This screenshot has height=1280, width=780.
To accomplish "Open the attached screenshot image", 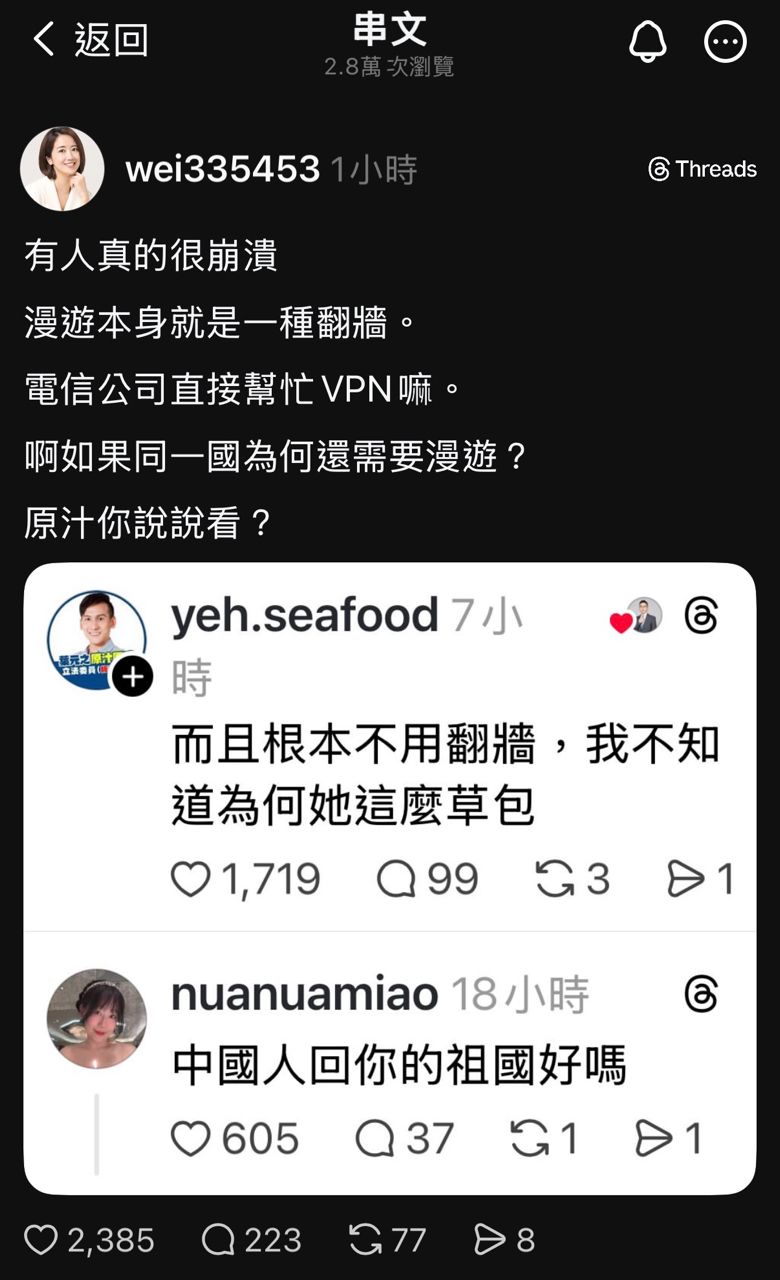I will point(390,878).
